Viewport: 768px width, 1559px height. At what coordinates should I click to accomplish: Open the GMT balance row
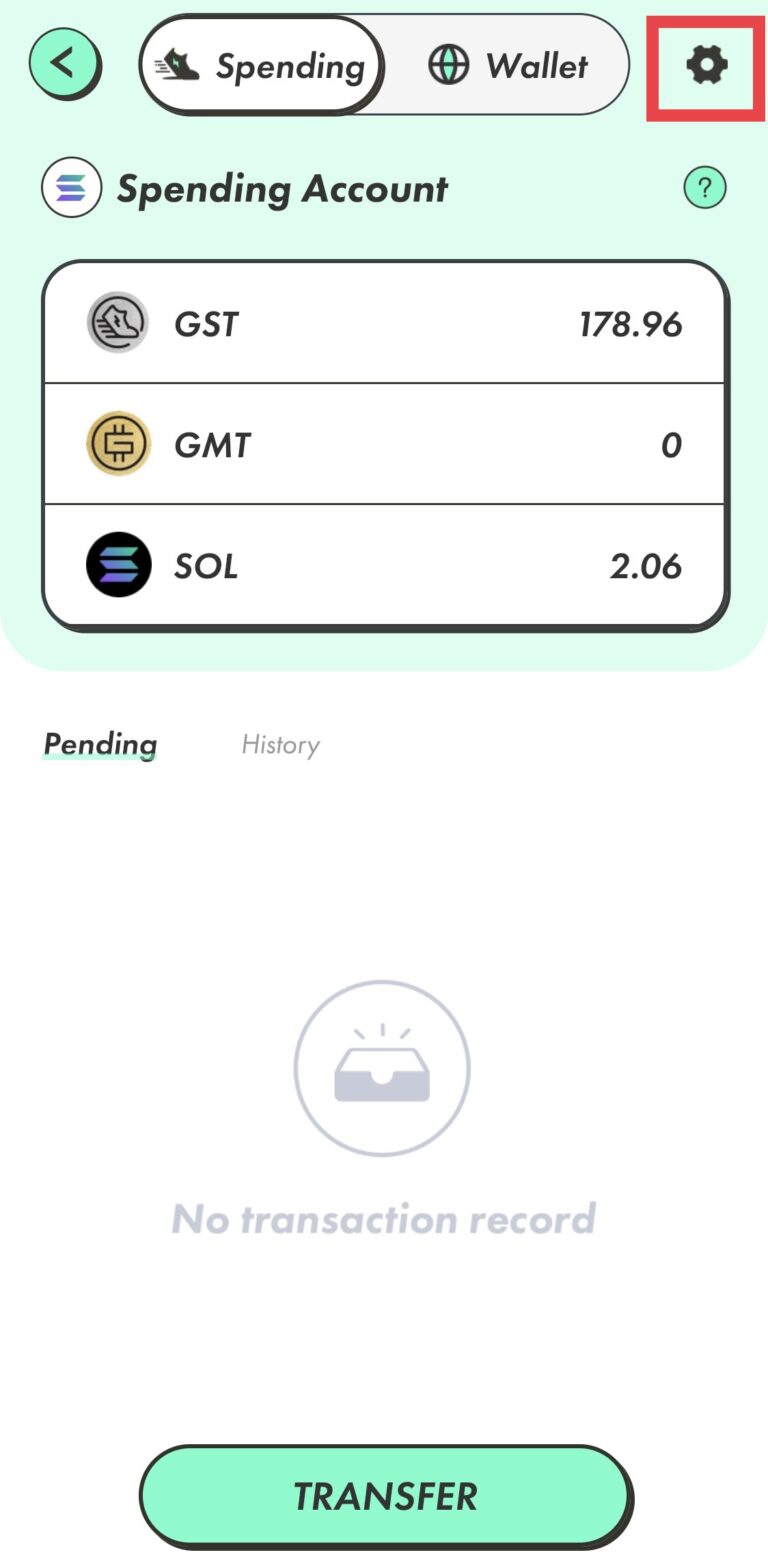point(385,444)
